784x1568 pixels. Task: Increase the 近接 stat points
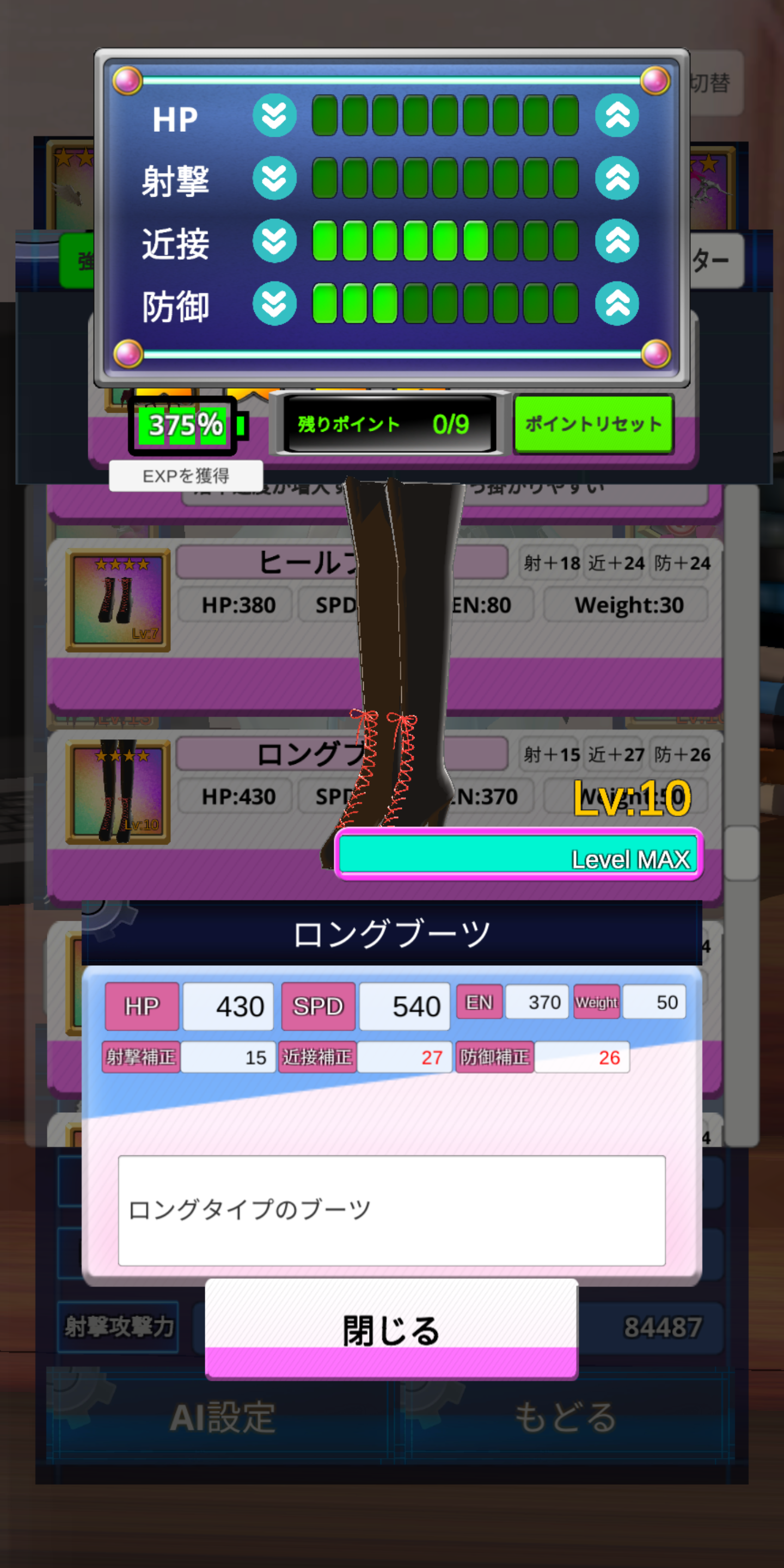[617, 241]
